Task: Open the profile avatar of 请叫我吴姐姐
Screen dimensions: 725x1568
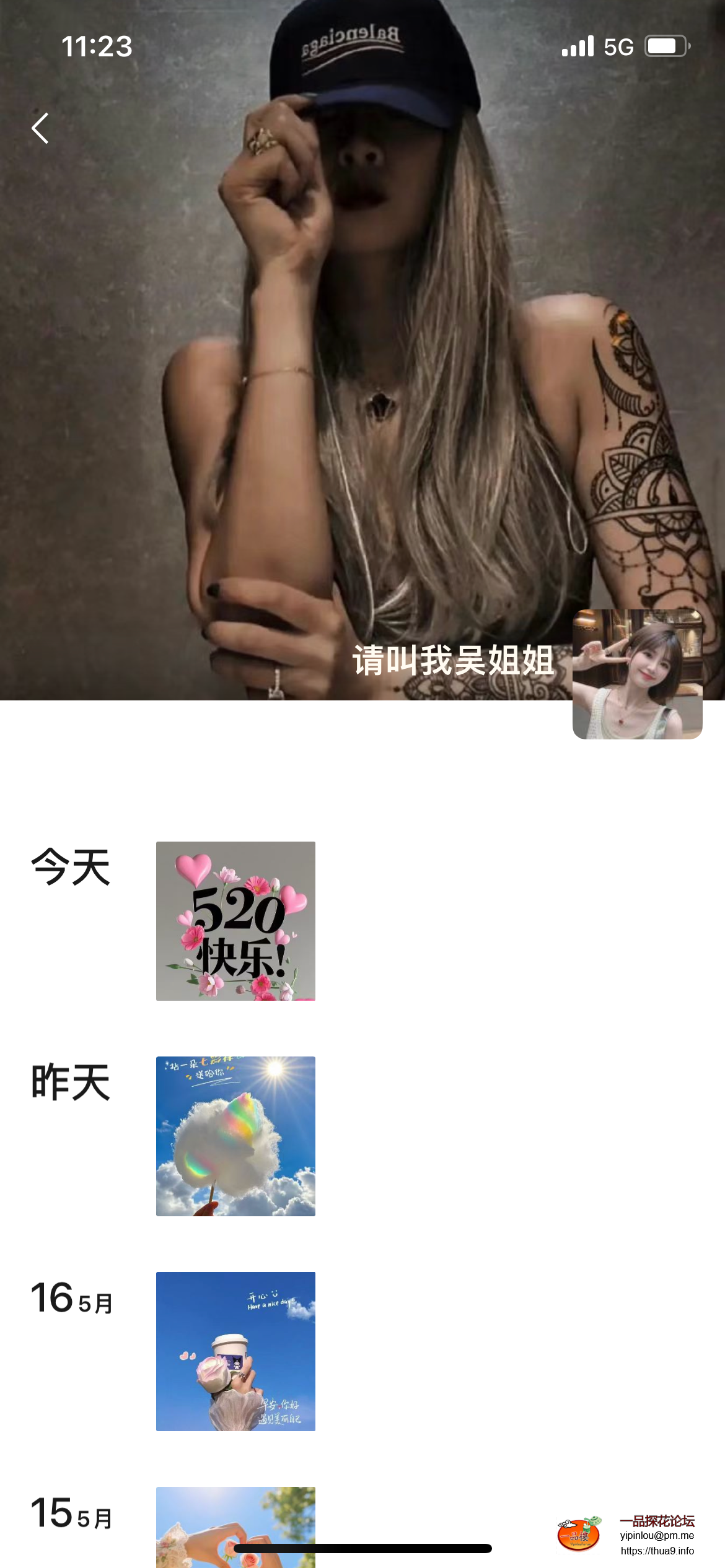Action: click(637, 674)
